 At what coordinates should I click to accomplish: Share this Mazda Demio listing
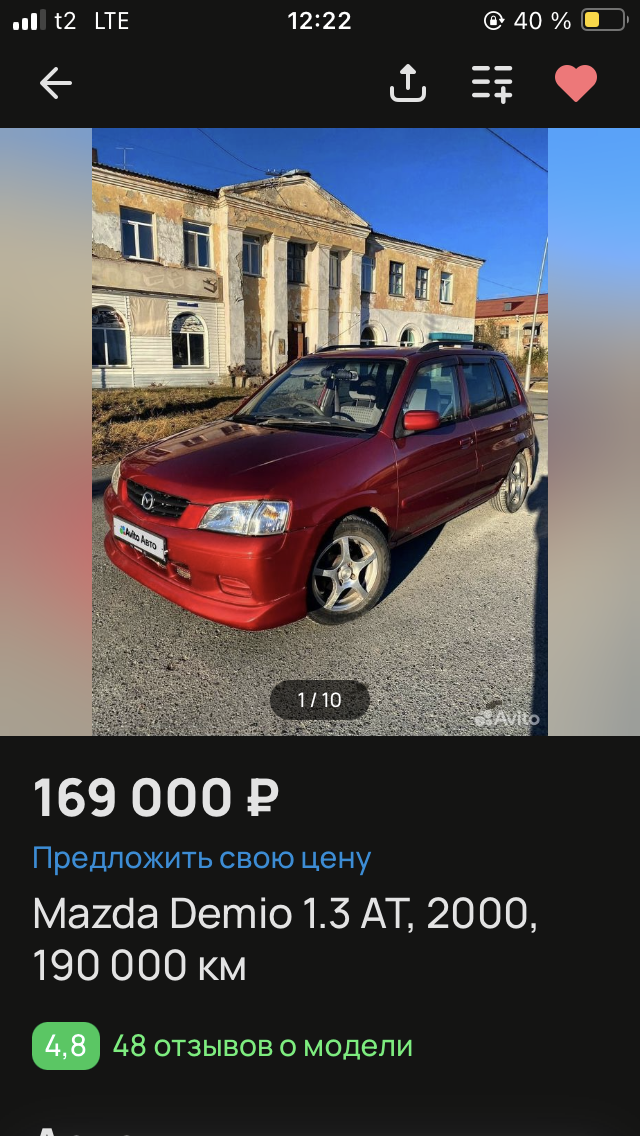[x=407, y=84]
